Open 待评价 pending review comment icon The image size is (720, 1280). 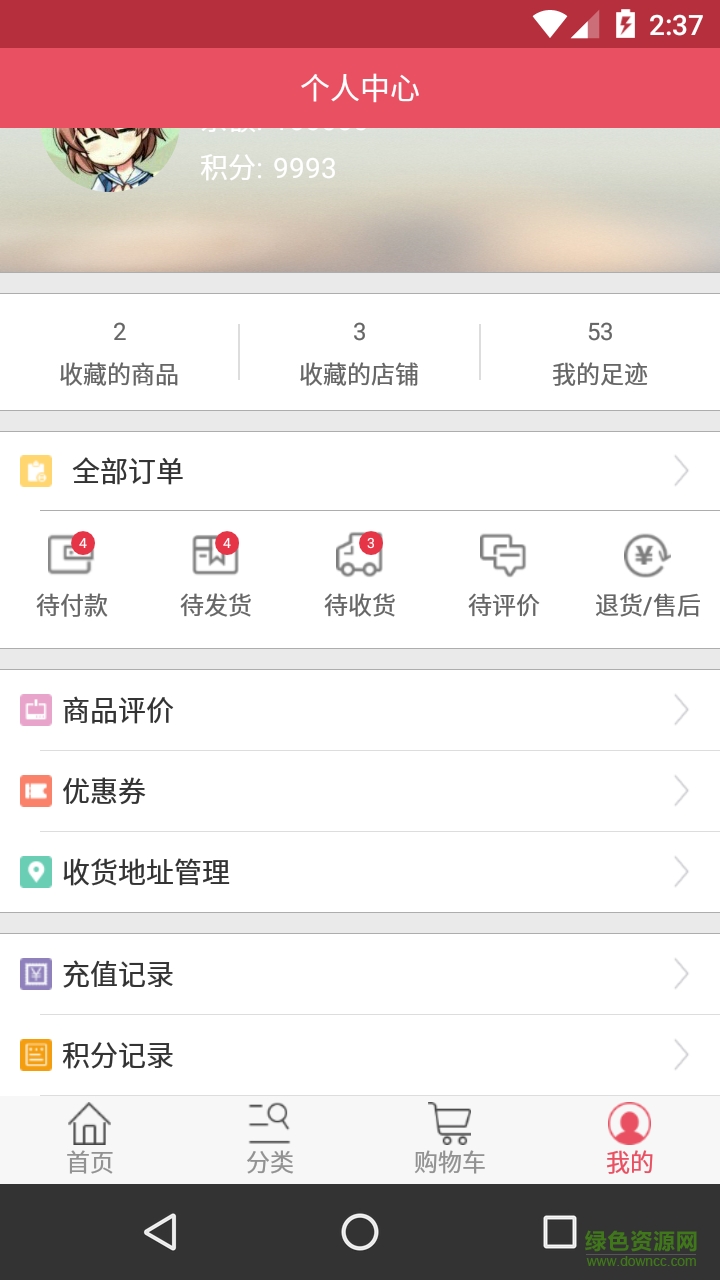(x=504, y=556)
